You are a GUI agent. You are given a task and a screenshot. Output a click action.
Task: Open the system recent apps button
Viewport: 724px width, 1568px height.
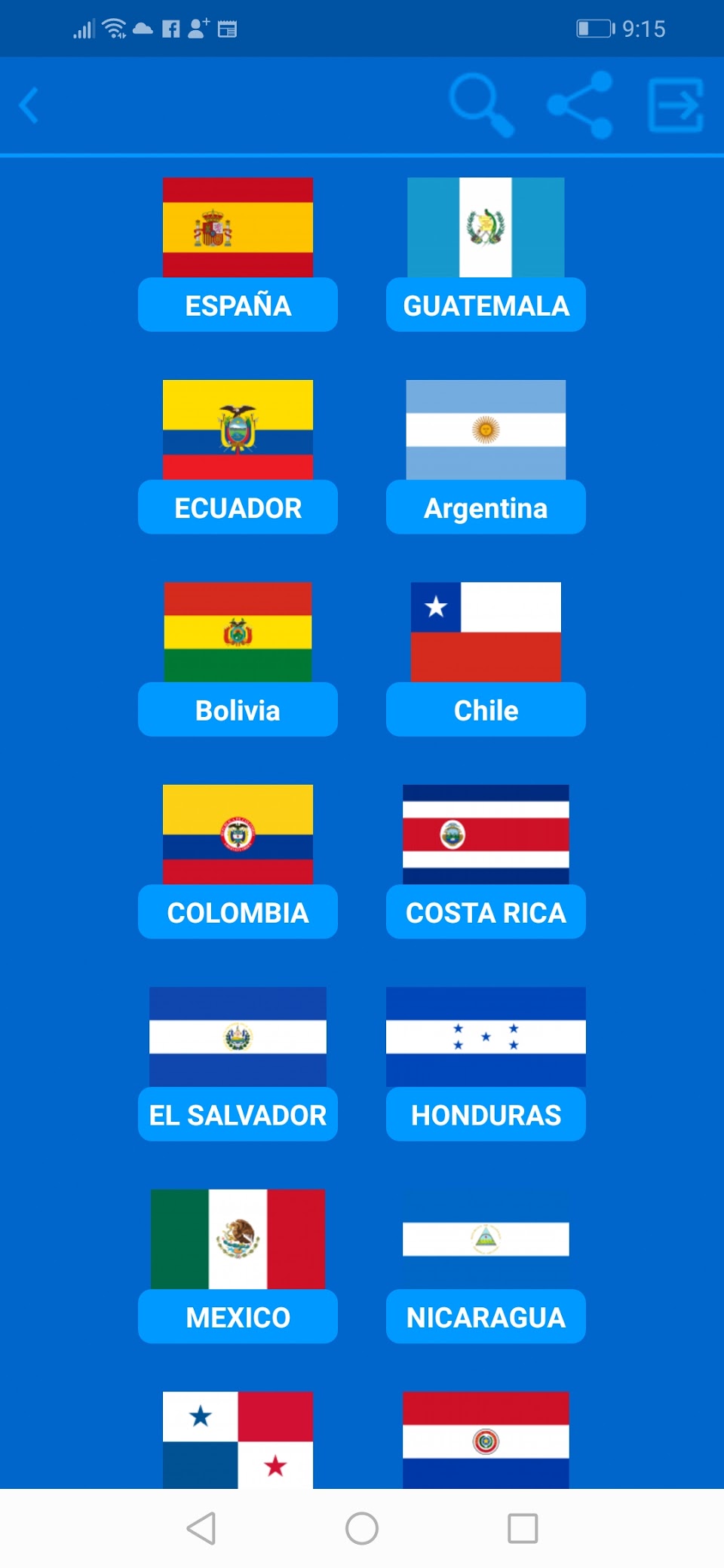(x=523, y=1529)
